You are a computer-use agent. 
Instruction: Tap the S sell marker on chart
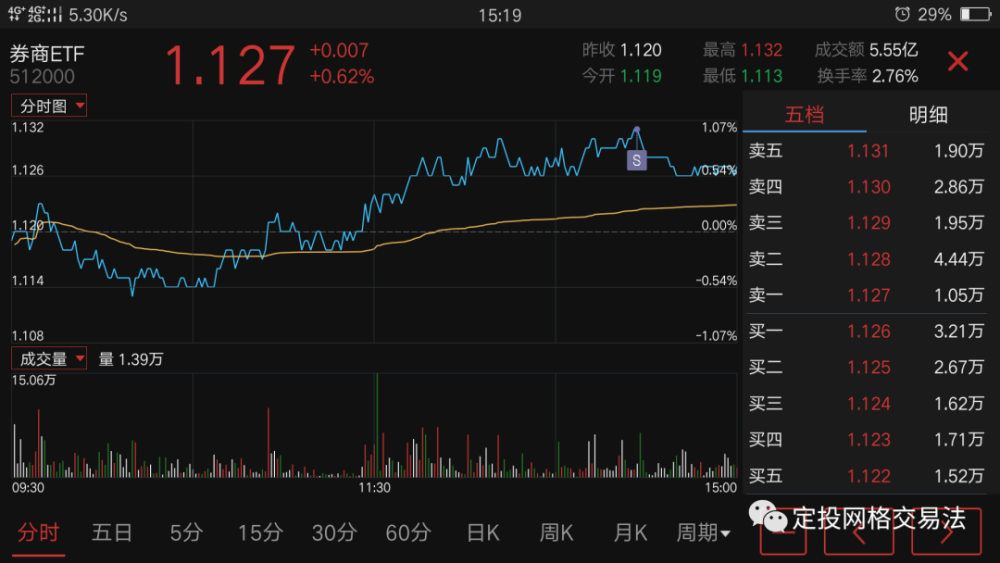coord(636,159)
